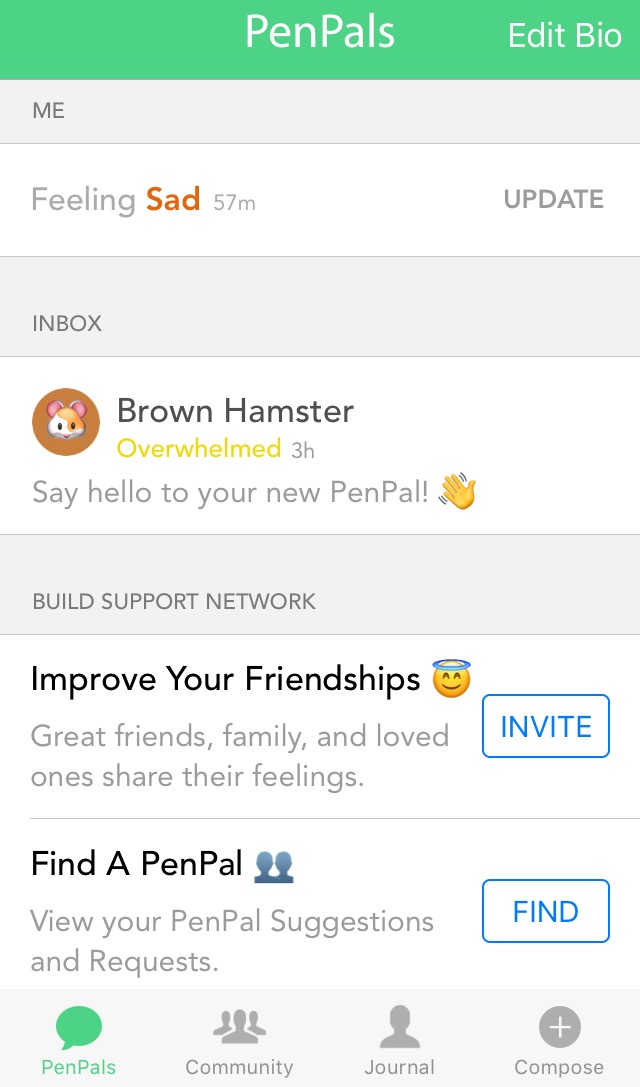Go to the Compose tab
Screen dimensions: 640x1087
[x=559, y=1042]
